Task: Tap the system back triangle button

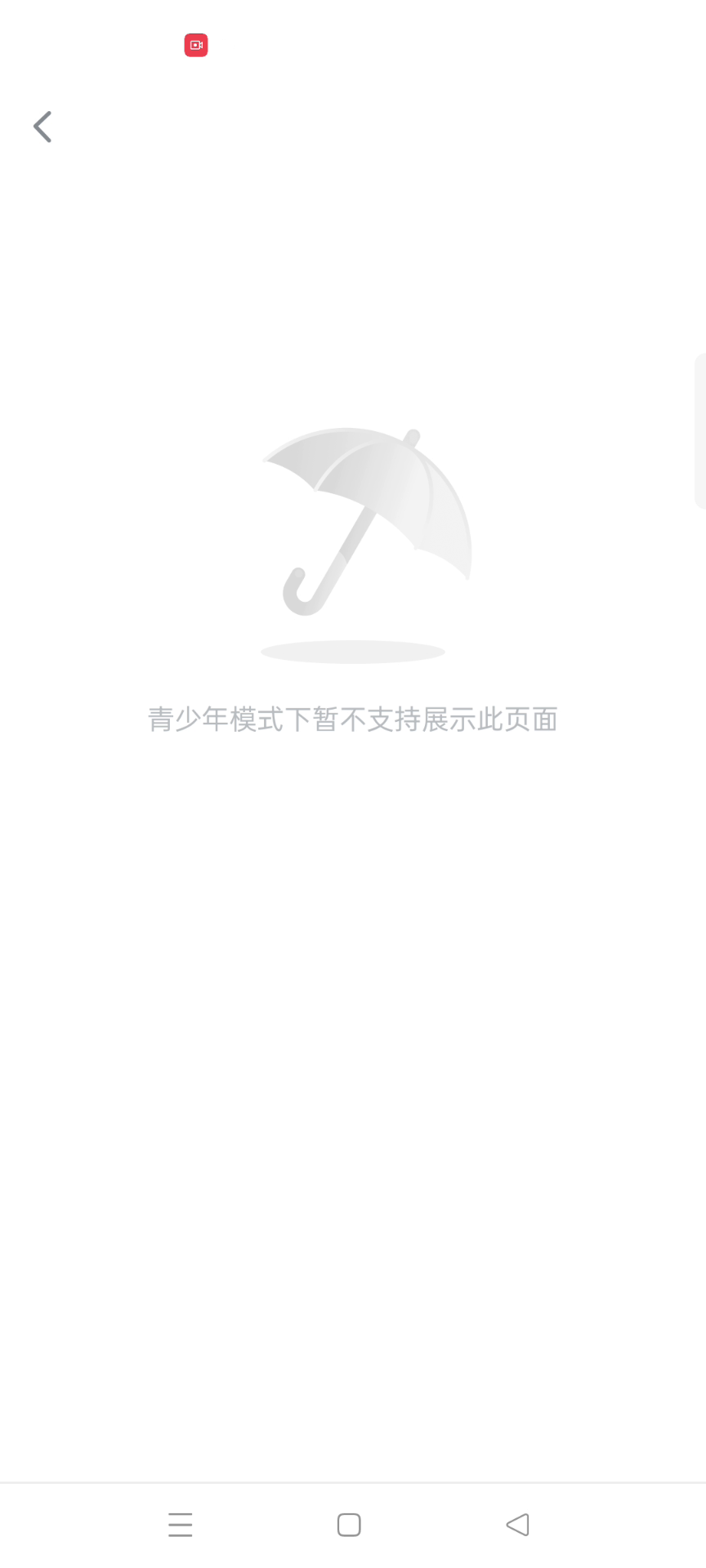Action: tap(517, 1525)
